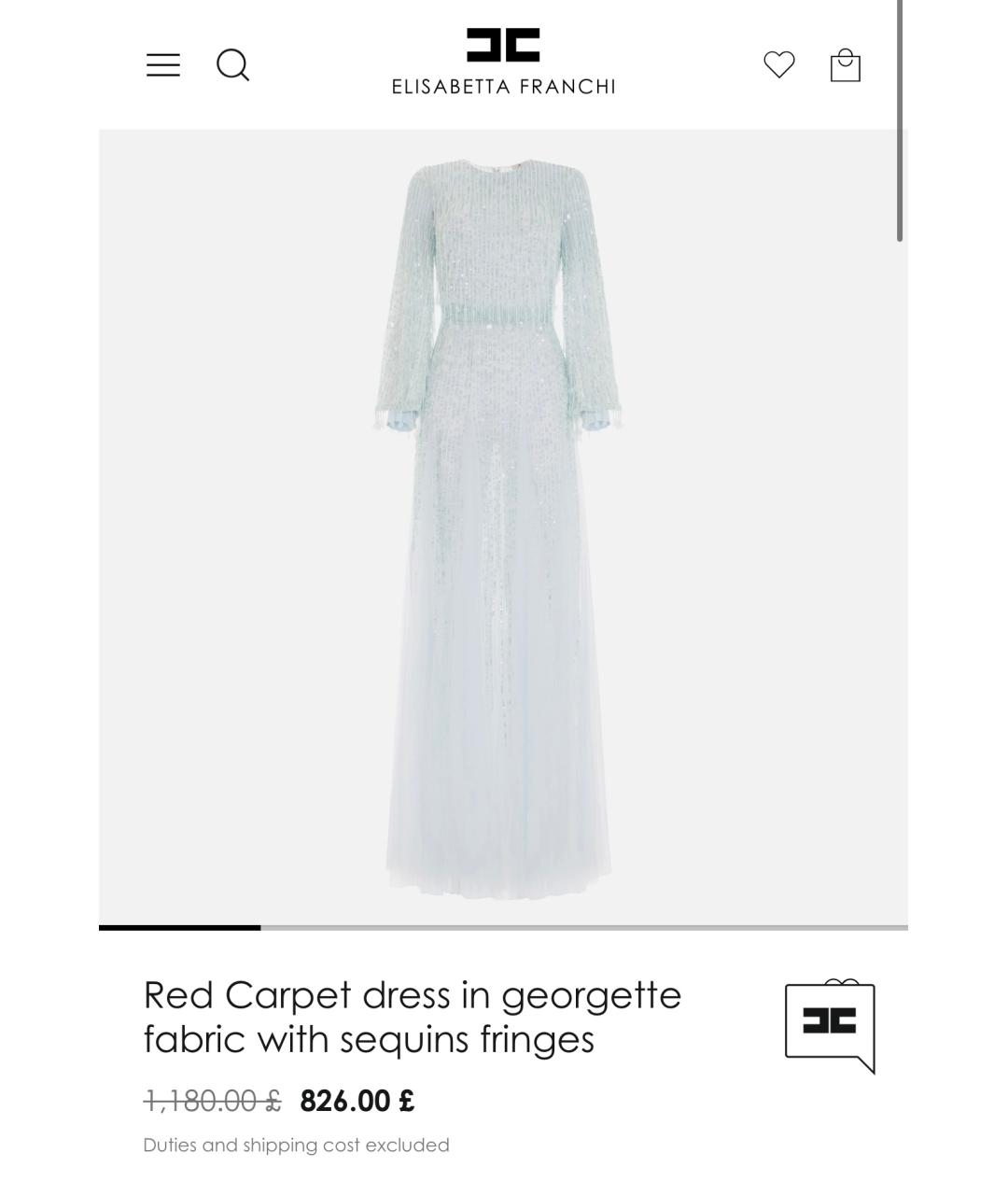Go to Elisabetta Franchi home logo

[503, 62]
